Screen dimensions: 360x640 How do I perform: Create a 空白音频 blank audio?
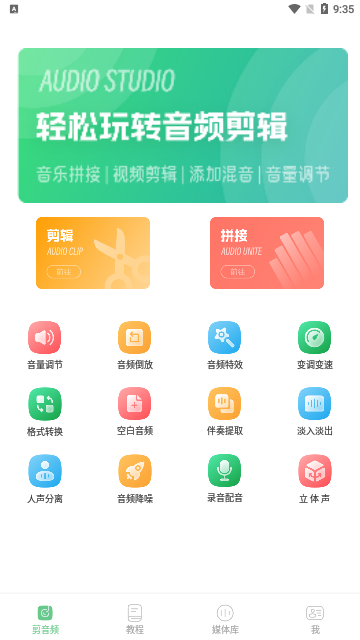click(x=135, y=412)
